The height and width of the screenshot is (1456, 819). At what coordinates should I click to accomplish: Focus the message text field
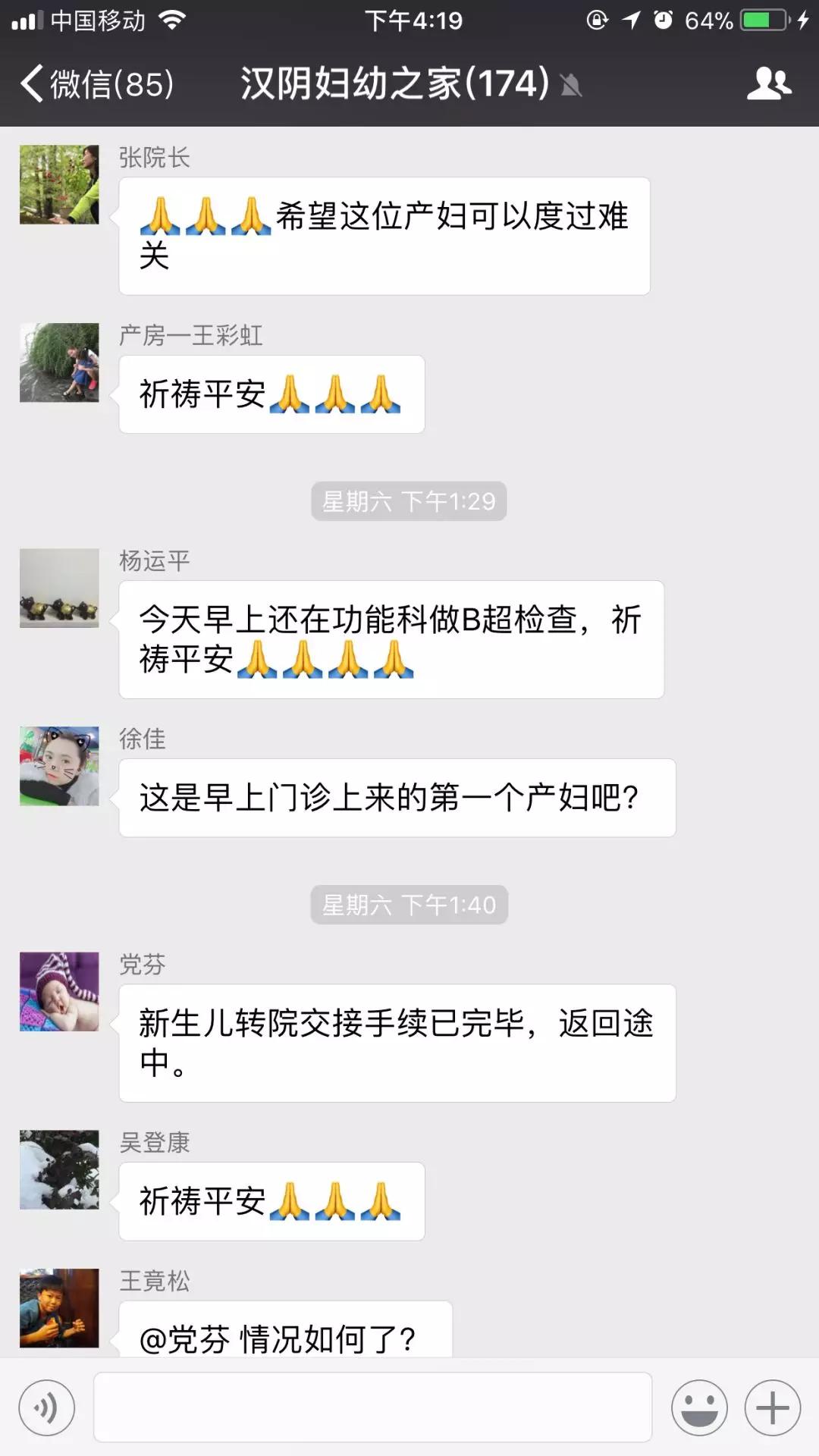372,1407
